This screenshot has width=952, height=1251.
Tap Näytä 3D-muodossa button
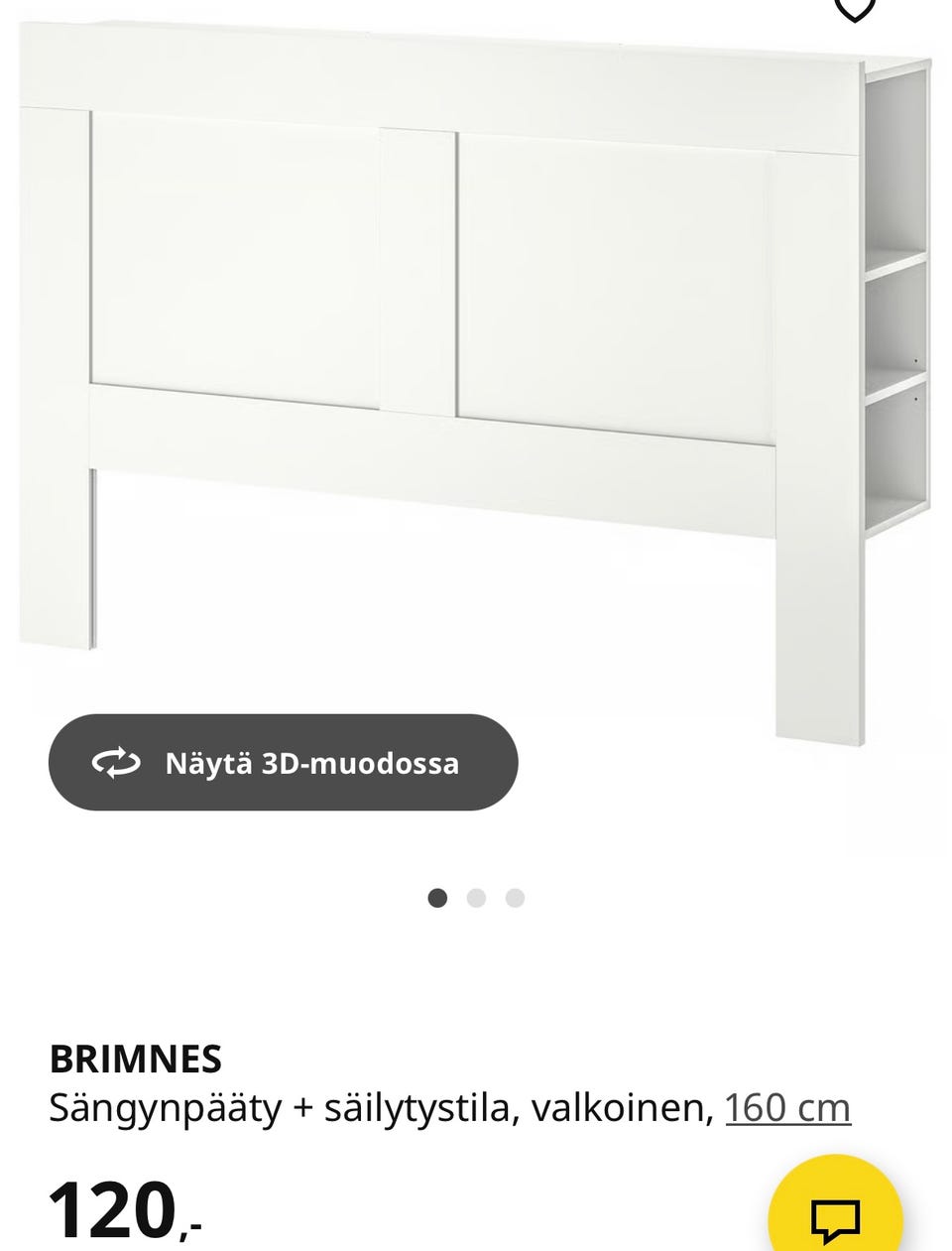click(284, 763)
